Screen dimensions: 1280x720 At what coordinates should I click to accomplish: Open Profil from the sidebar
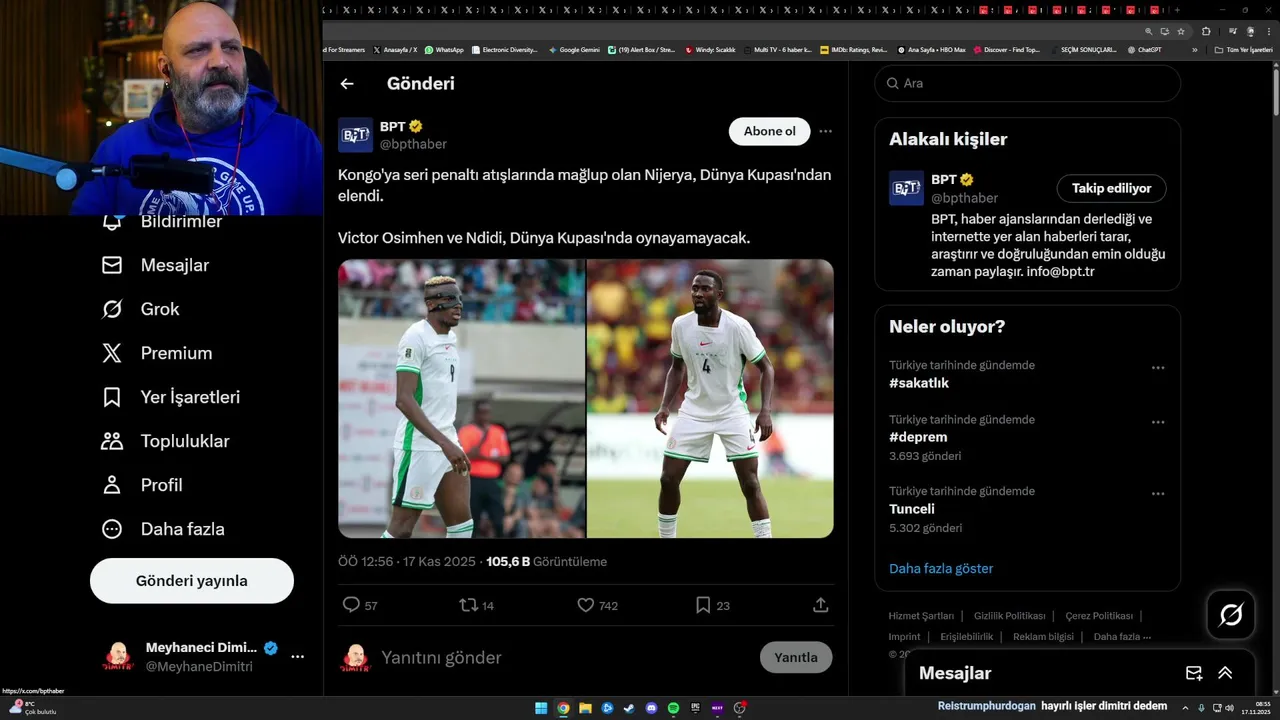click(161, 485)
